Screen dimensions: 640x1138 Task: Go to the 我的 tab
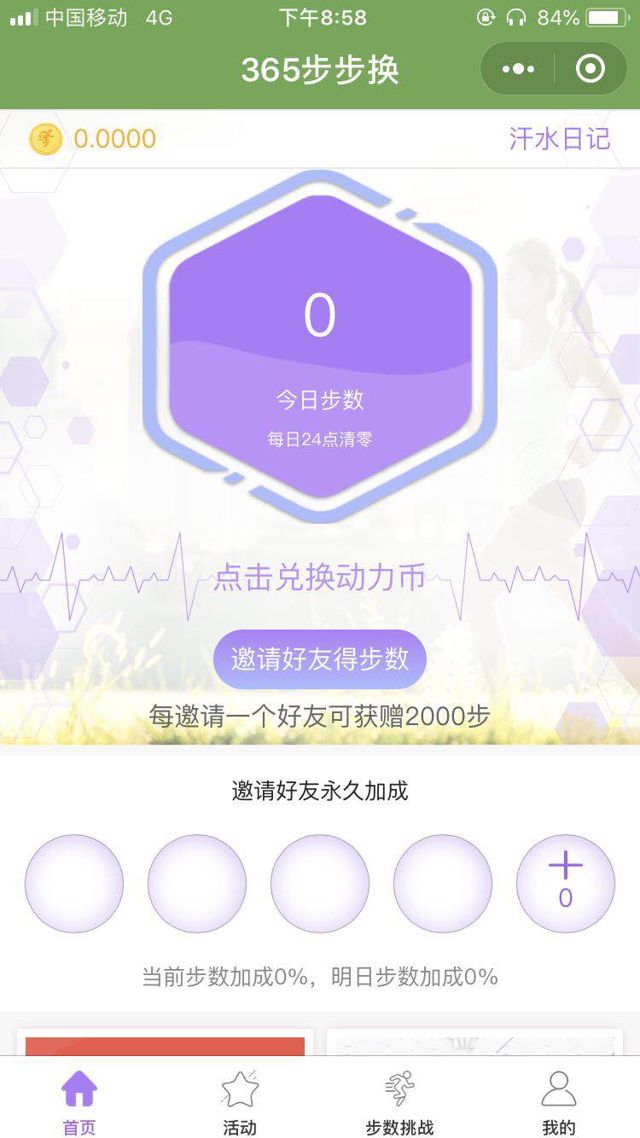(559, 1100)
